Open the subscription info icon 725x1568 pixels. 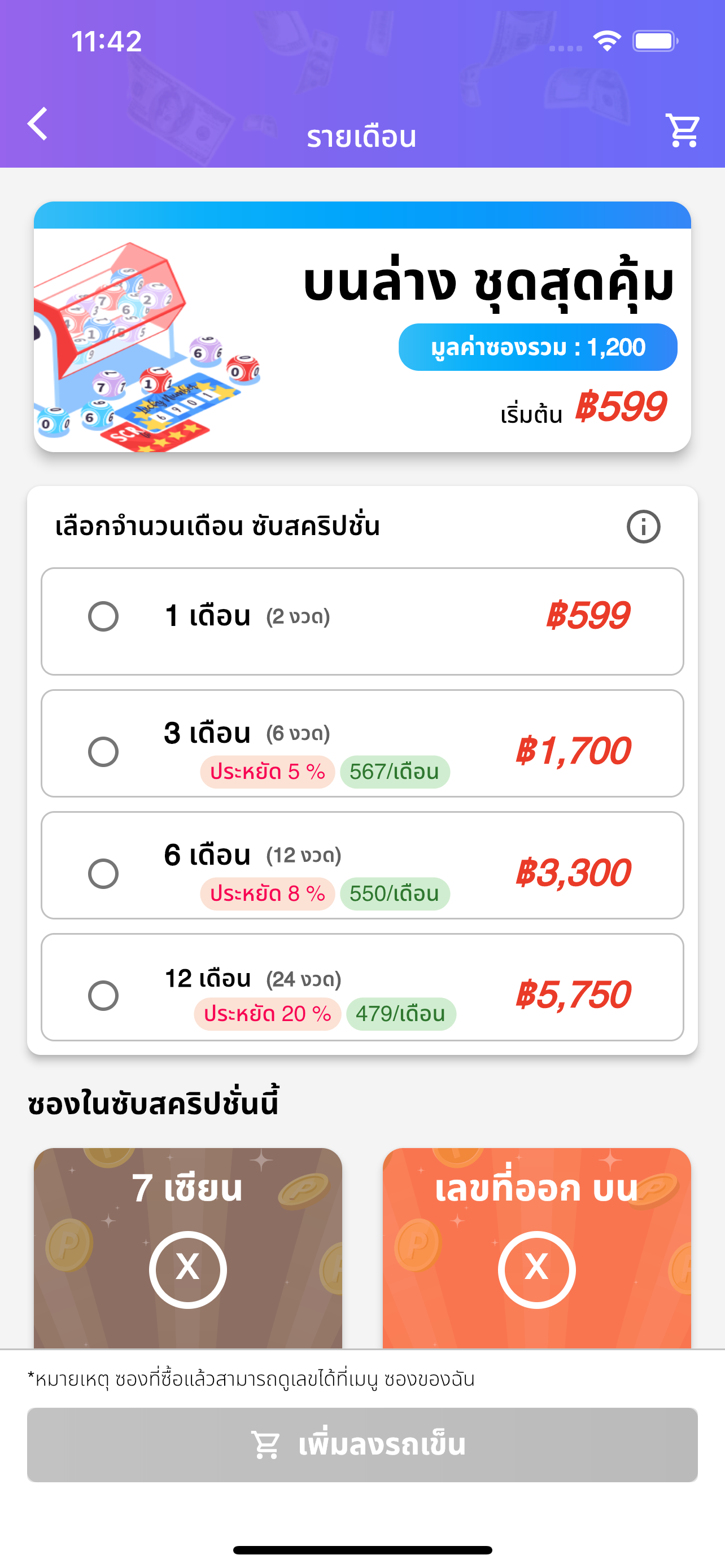pyautogui.click(x=644, y=527)
